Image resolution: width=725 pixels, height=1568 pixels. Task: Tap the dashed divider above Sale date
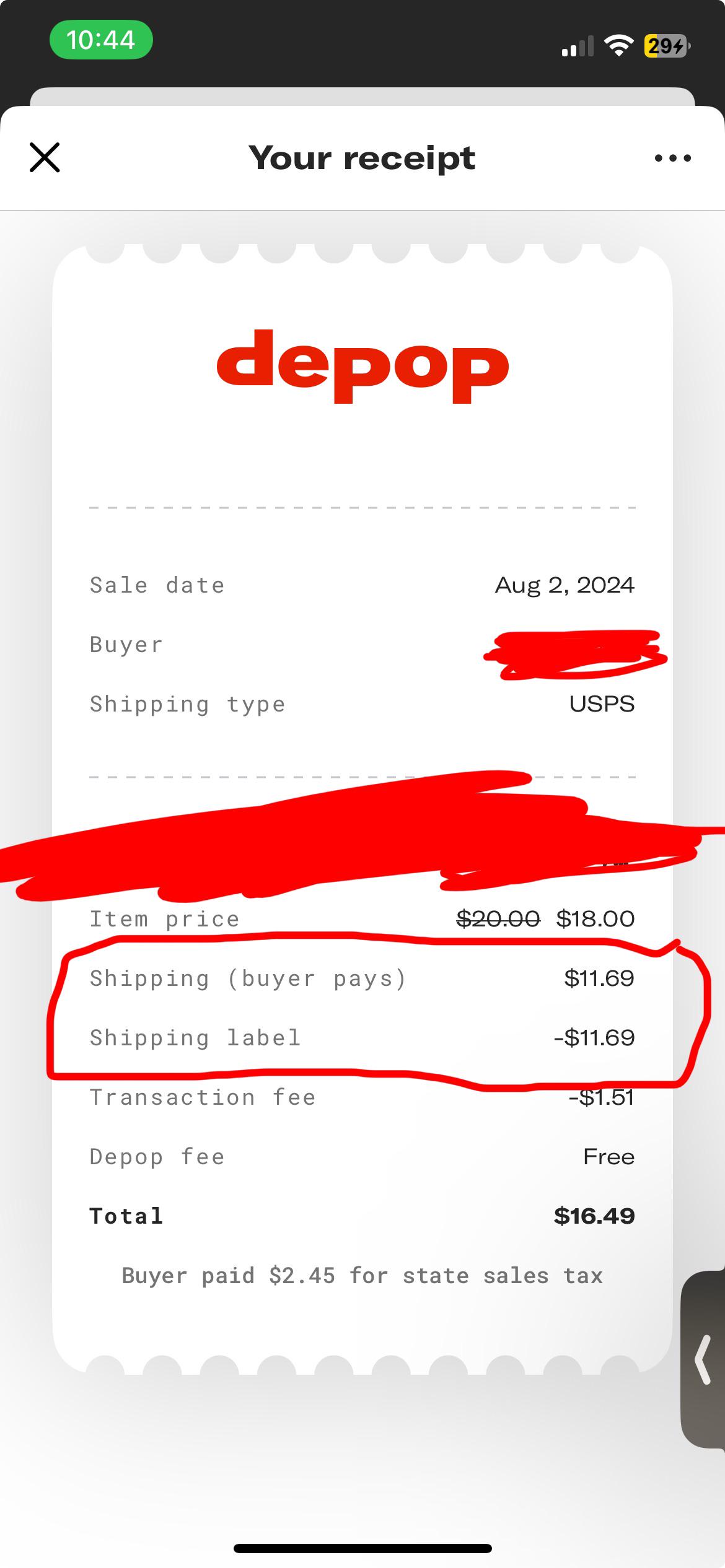tap(362, 508)
